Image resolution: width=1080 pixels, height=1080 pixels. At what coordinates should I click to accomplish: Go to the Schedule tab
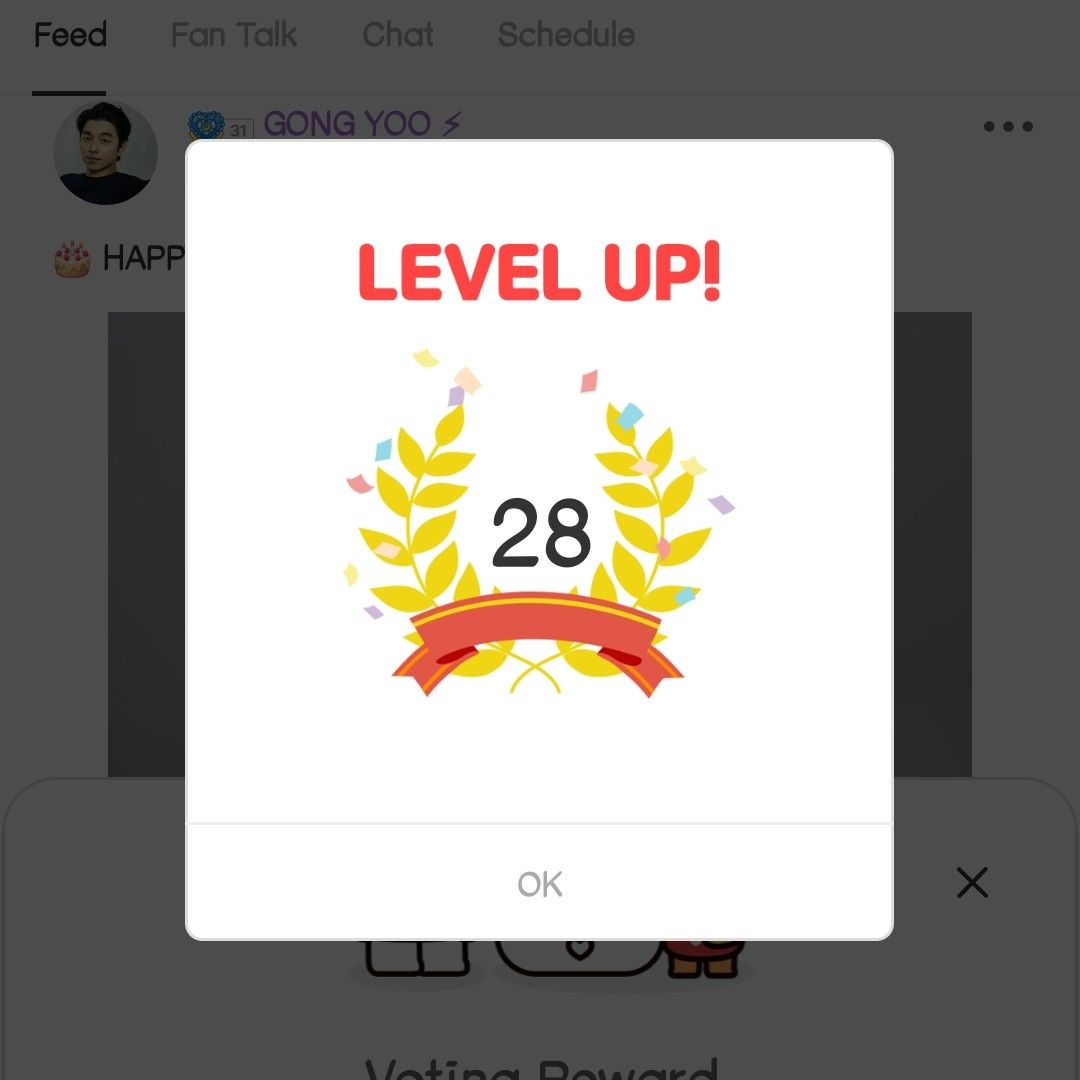pos(566,36)
